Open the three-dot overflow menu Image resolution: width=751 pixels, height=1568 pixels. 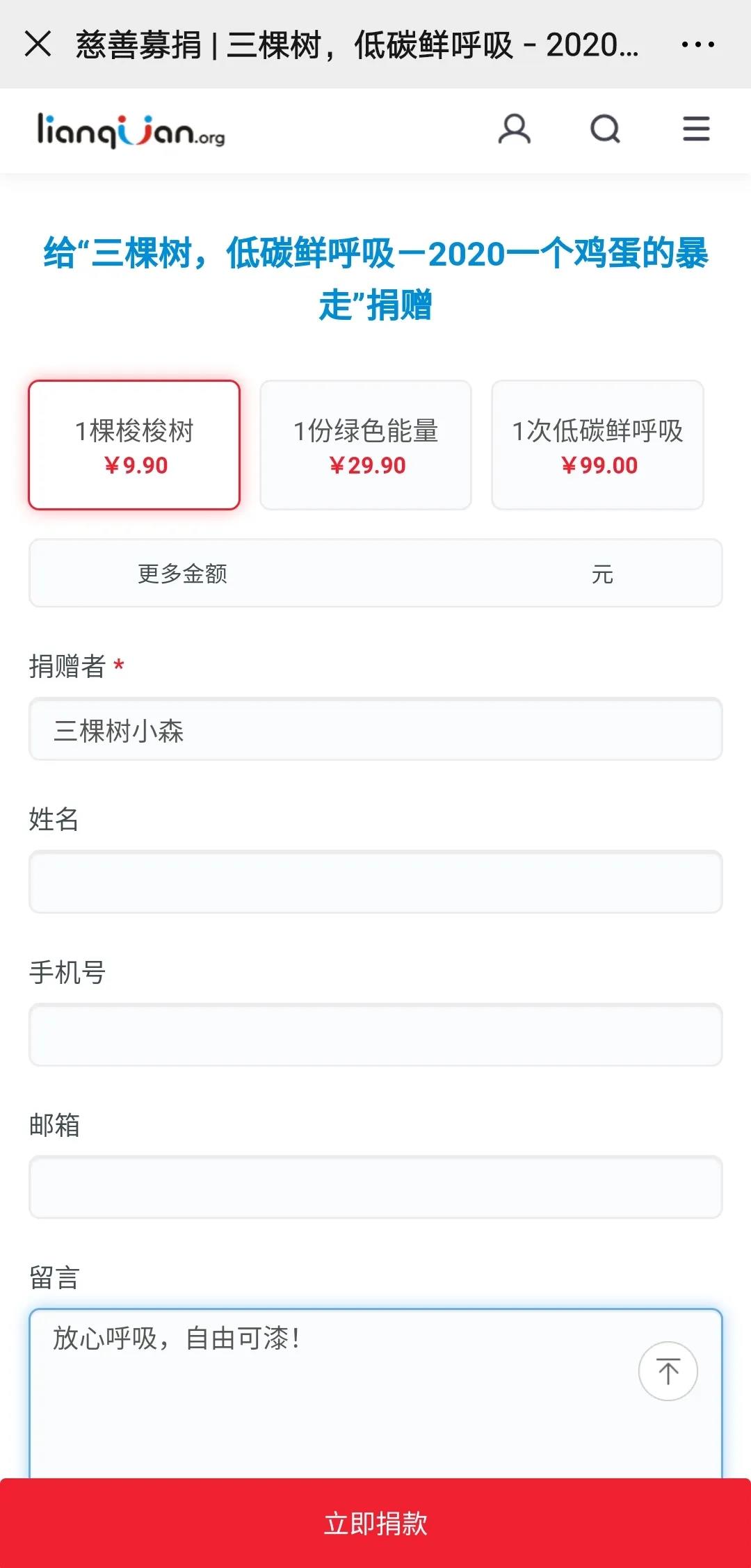pyautogui.click(x=697, y=45)
